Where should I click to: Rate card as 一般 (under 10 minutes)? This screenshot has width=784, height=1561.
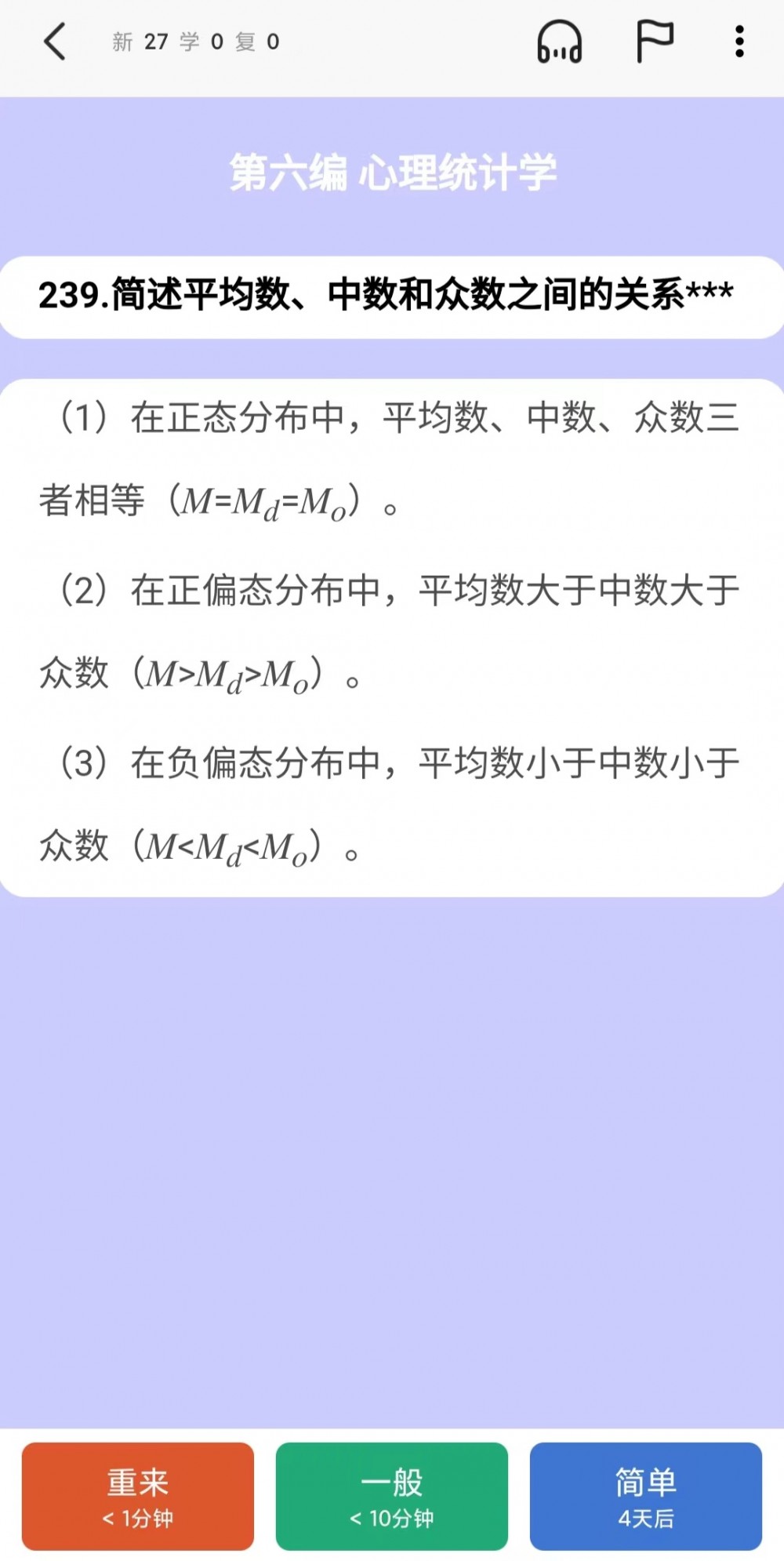point(392,1497)
